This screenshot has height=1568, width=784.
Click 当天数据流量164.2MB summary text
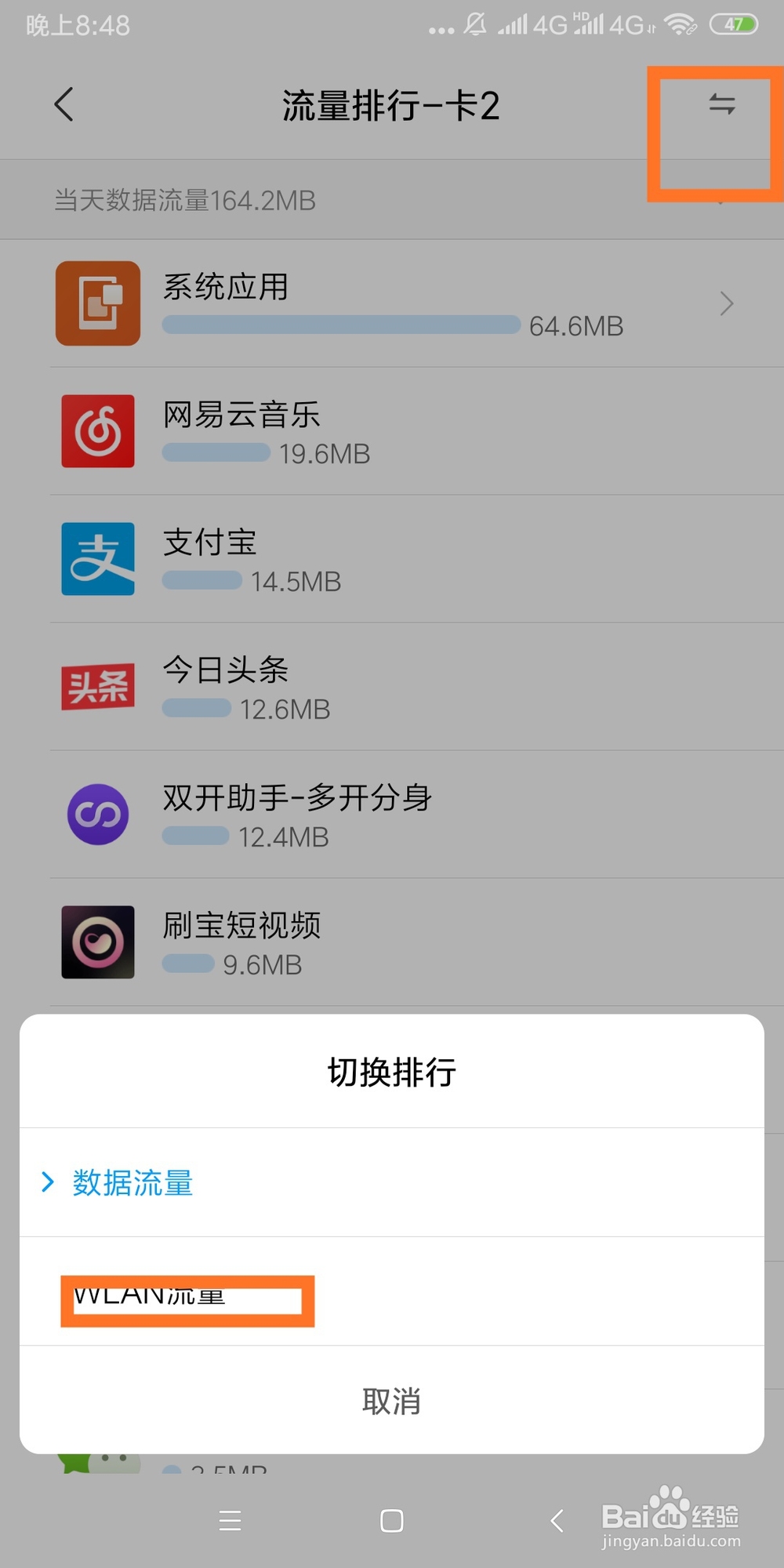pos(183,201)
